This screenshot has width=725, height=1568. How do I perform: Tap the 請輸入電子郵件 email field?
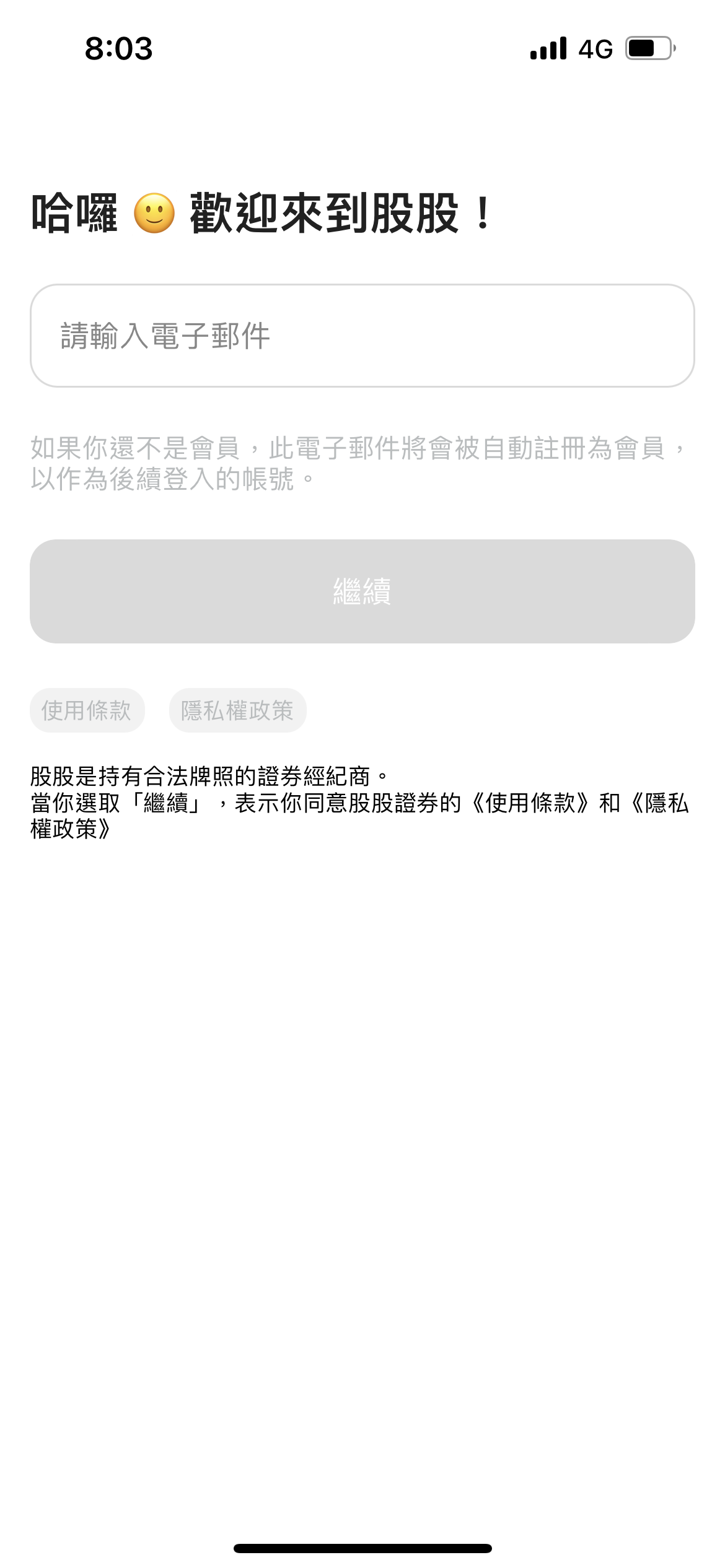362,336
